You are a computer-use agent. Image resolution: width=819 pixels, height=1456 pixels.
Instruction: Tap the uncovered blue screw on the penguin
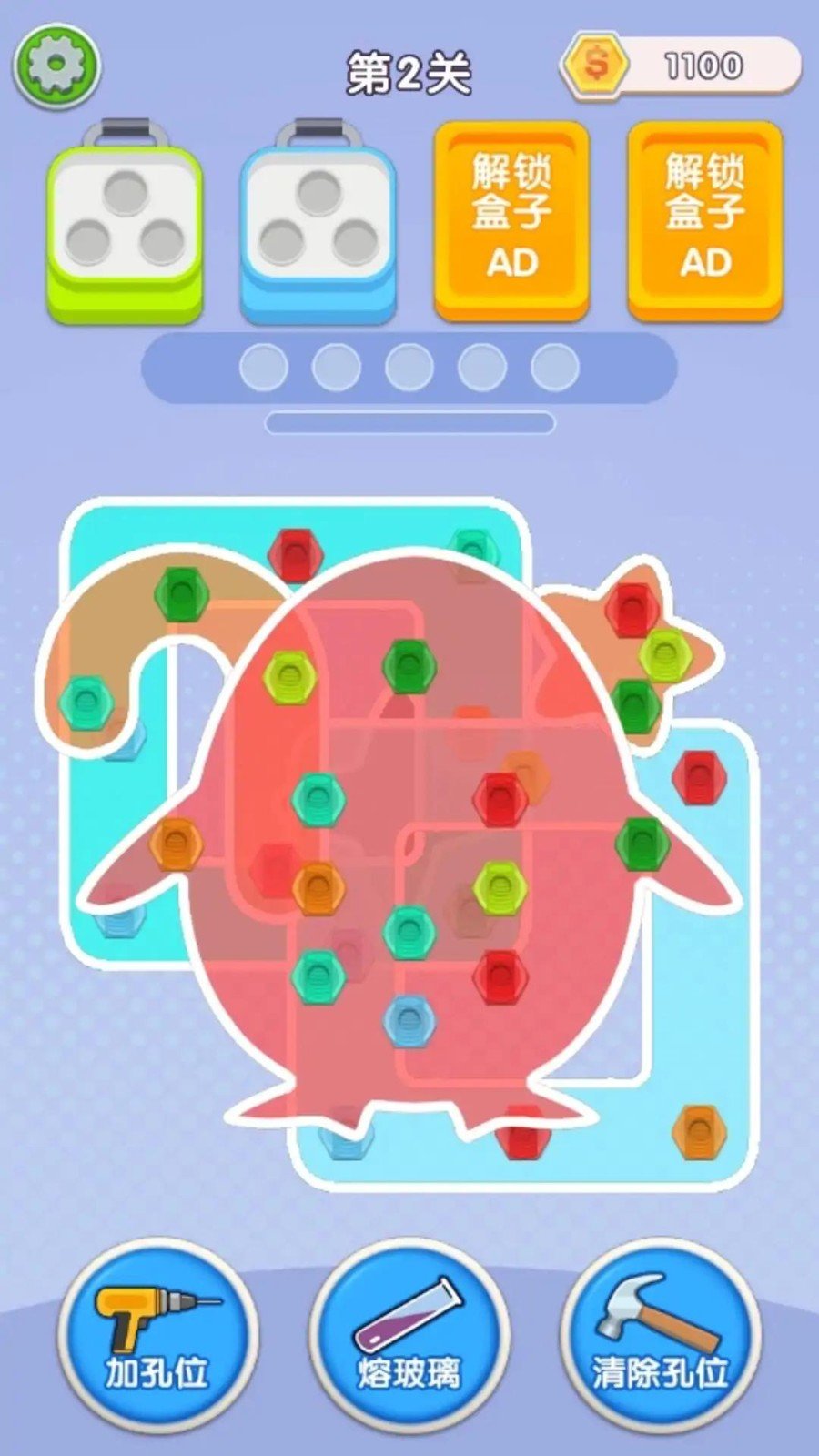[x=409, y=1021]
